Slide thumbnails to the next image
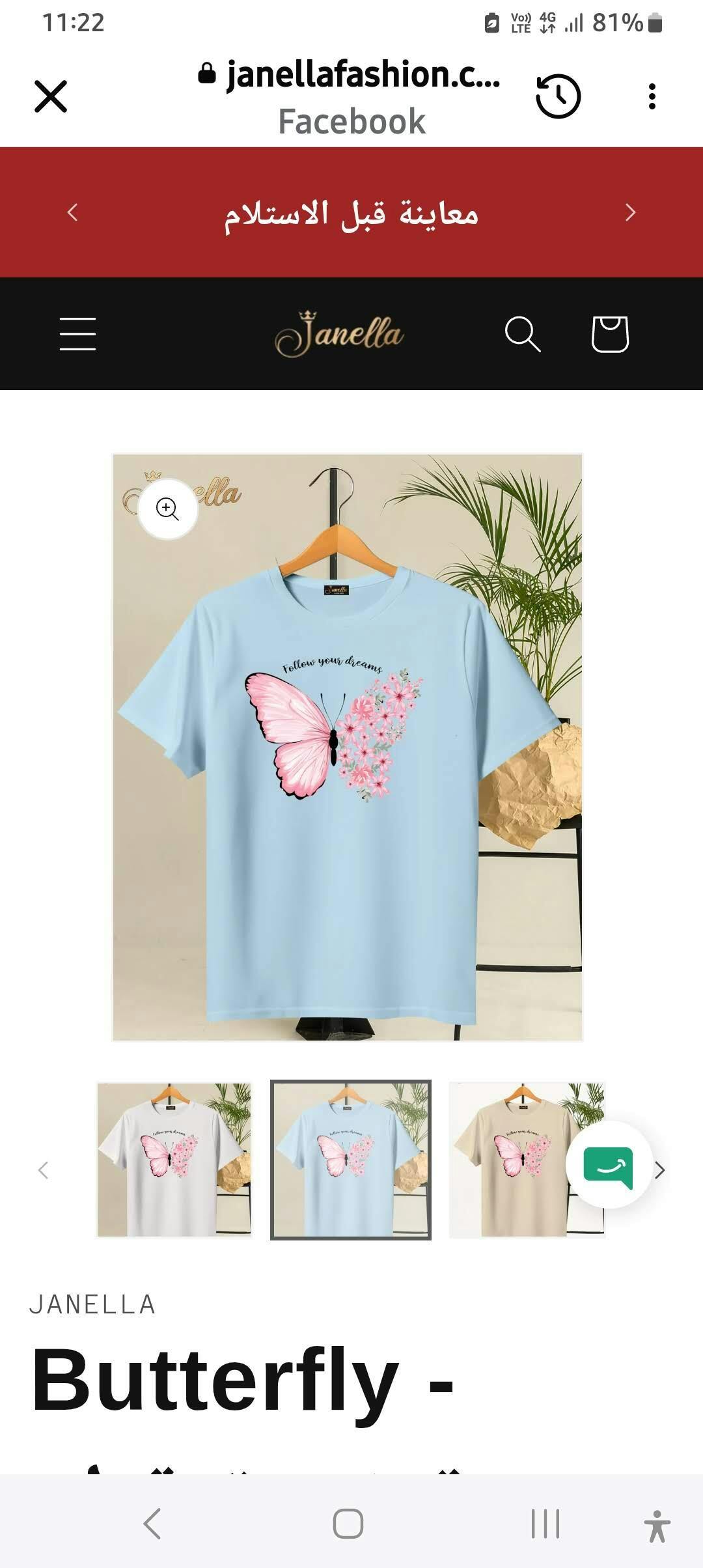 point(660,1170)
